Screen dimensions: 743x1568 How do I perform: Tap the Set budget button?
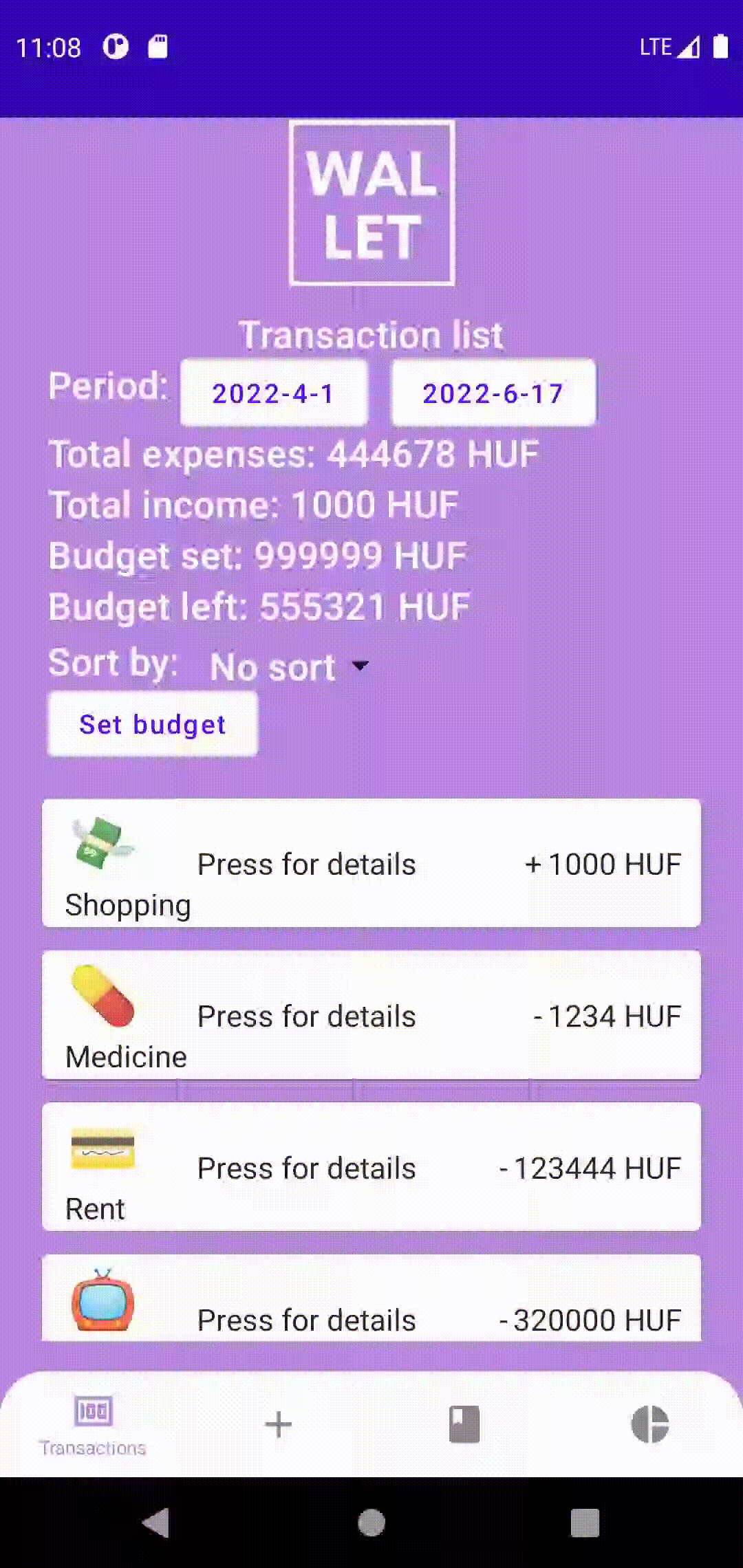(x=153, y=724)
